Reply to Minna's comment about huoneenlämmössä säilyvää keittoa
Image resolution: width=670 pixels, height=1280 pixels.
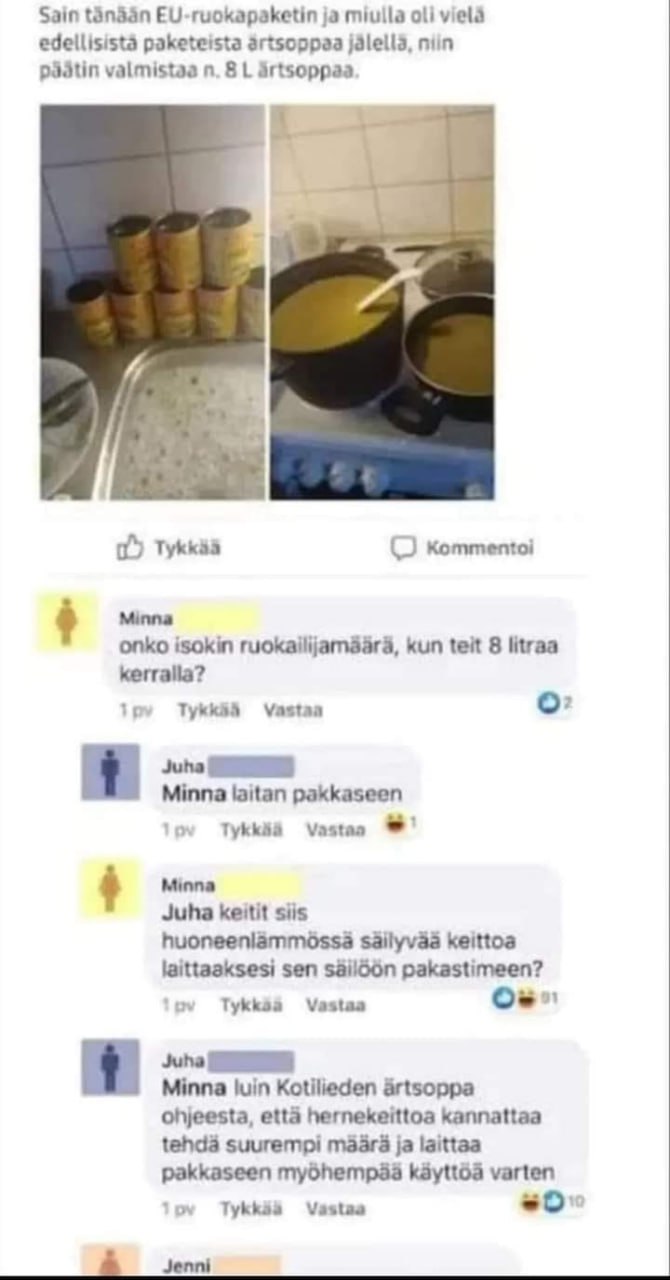(x=335, y=1005)
